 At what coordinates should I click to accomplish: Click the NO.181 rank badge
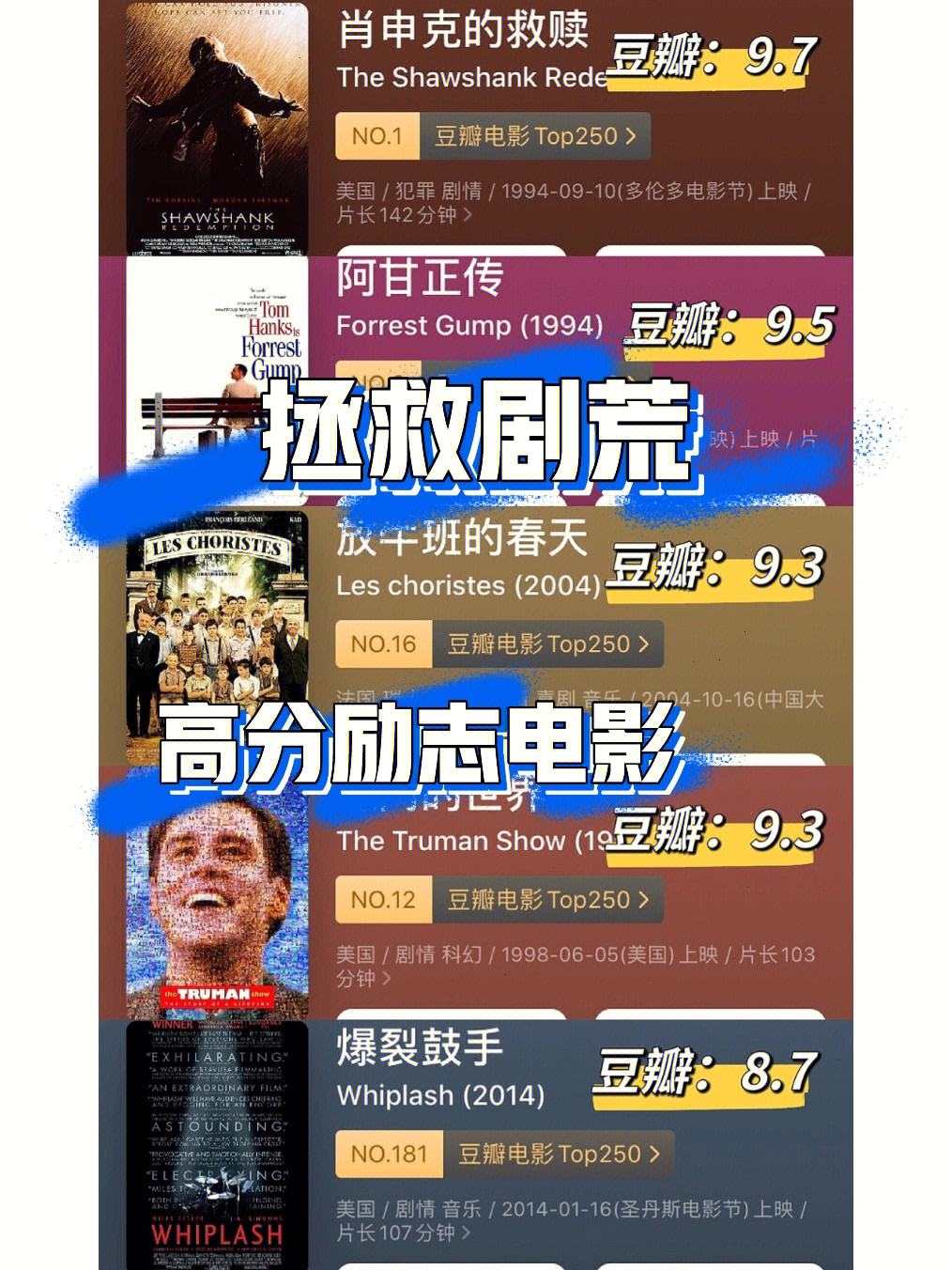point(389,1154)
